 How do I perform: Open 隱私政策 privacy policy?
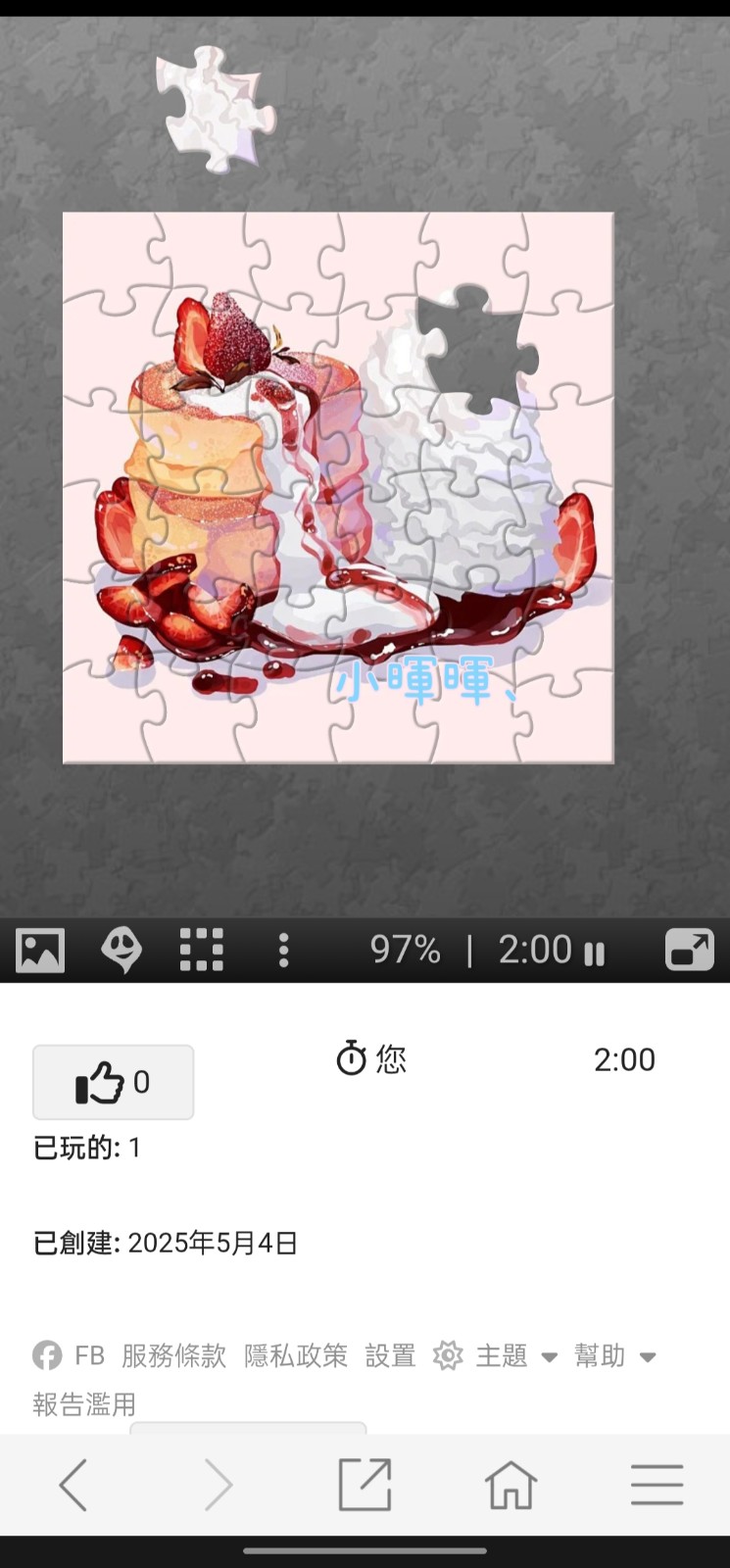[x=296, y=1355]
